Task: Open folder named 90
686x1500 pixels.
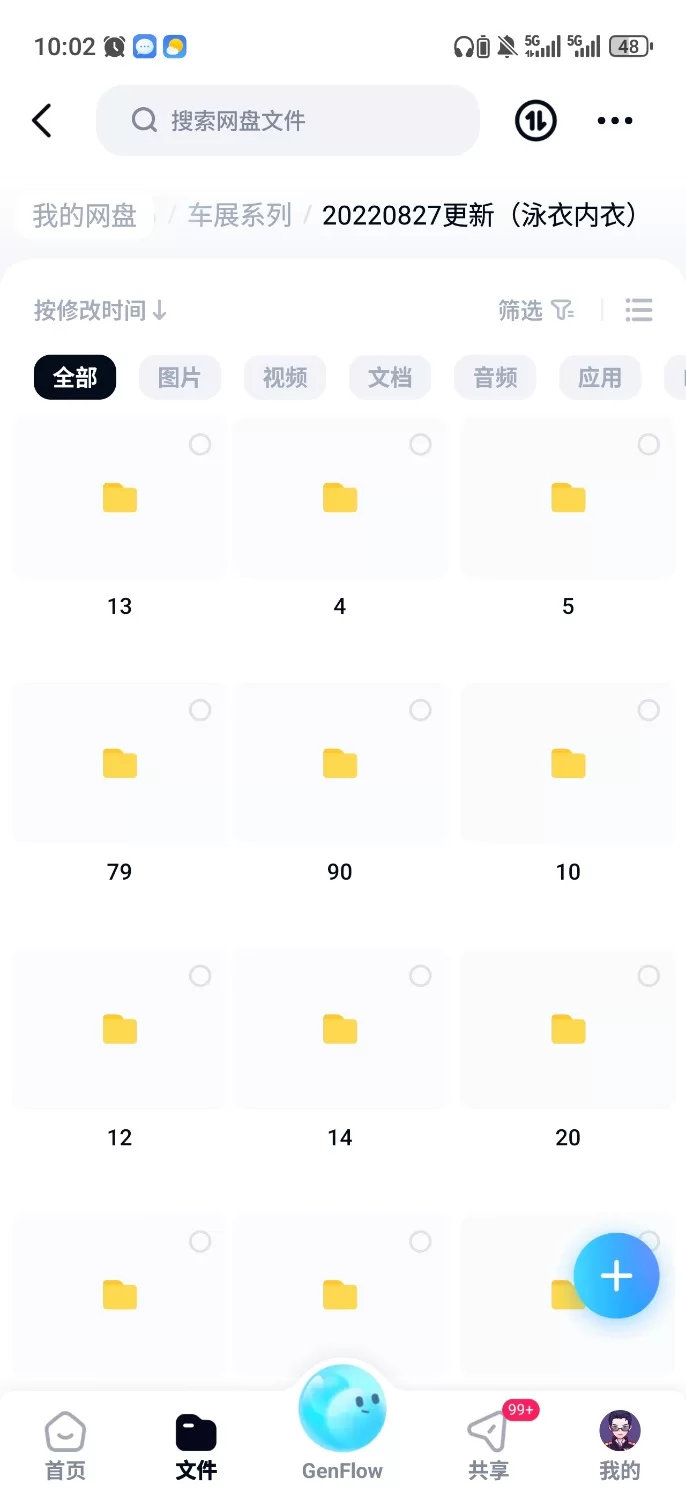Action: pyautogui.click(x=340, y=765)
